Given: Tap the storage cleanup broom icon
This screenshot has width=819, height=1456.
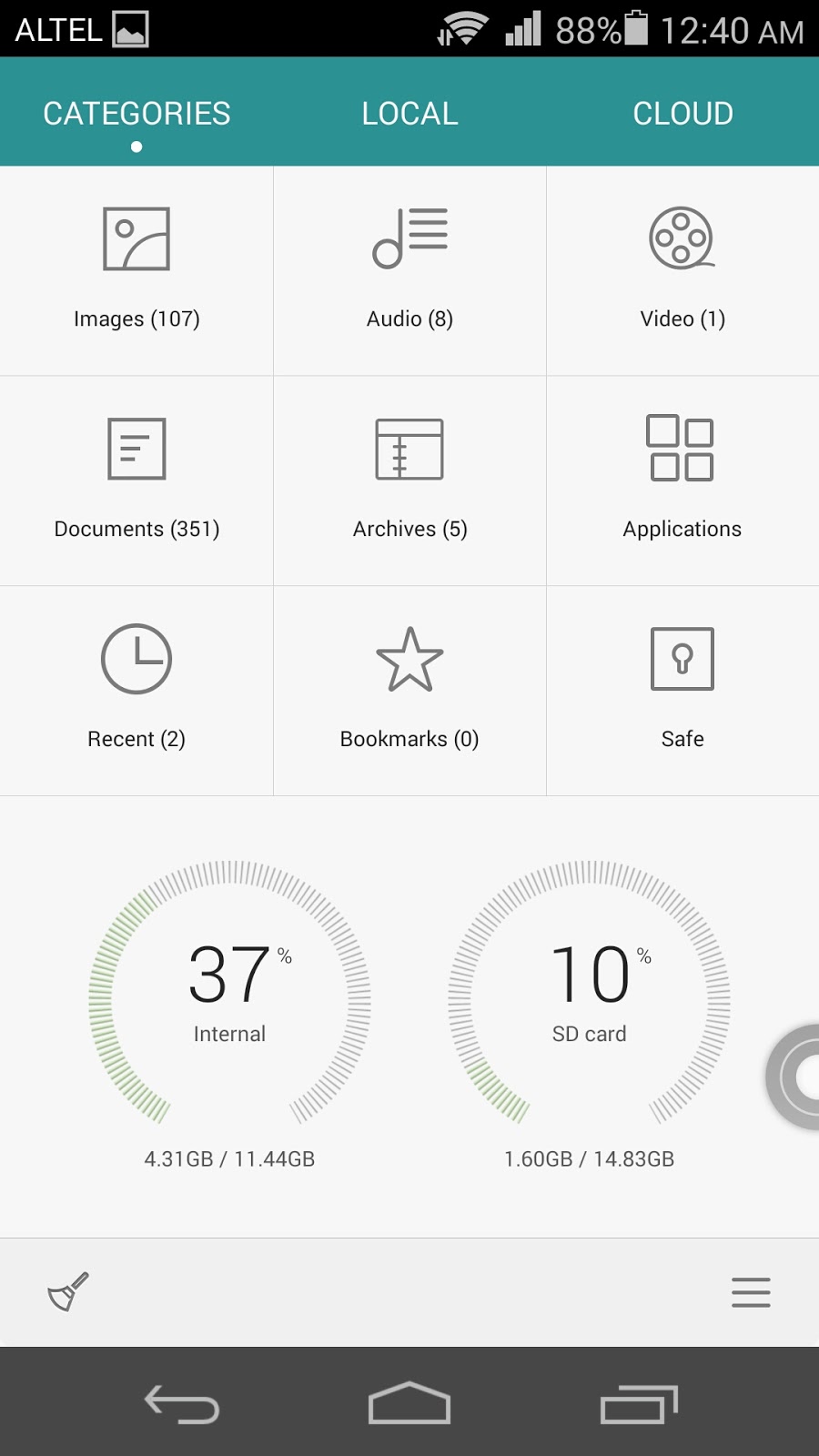Looking at the screenshot, I should pos(68,1292).
